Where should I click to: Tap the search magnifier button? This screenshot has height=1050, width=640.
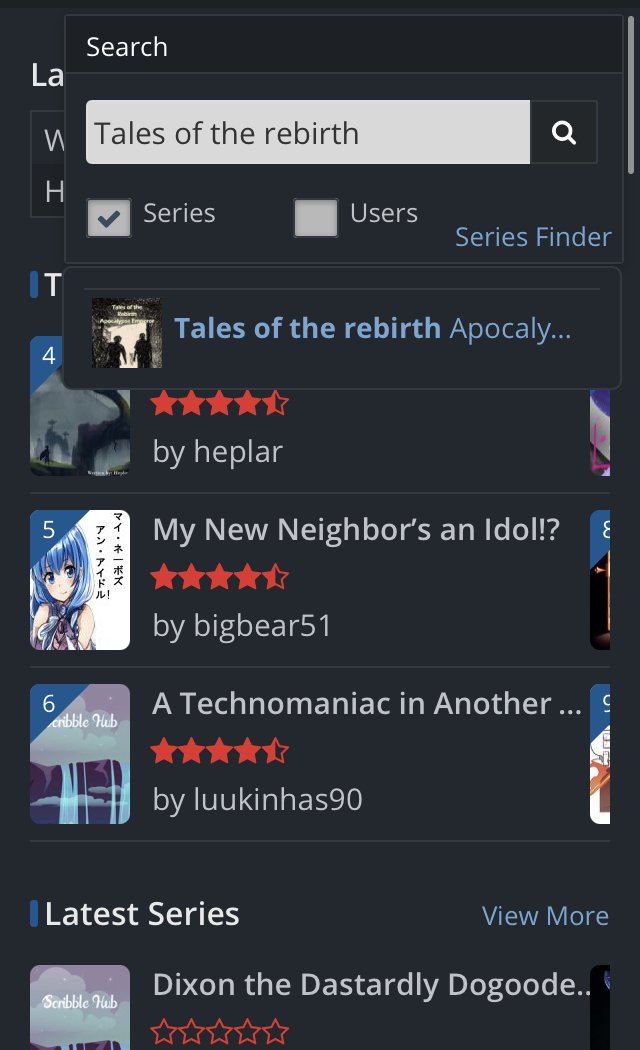point(564,132)
